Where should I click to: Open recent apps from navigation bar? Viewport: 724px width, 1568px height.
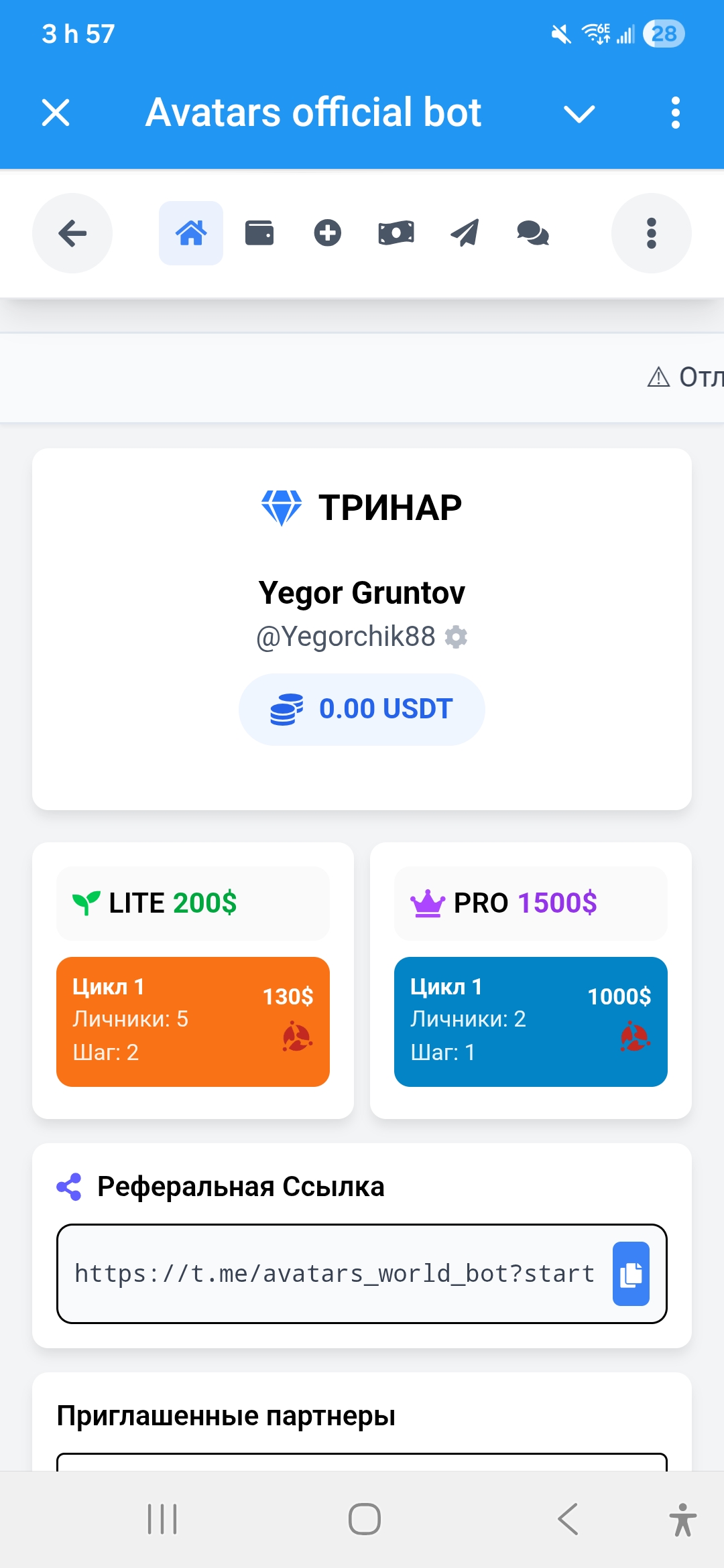tap(162, 1519)
